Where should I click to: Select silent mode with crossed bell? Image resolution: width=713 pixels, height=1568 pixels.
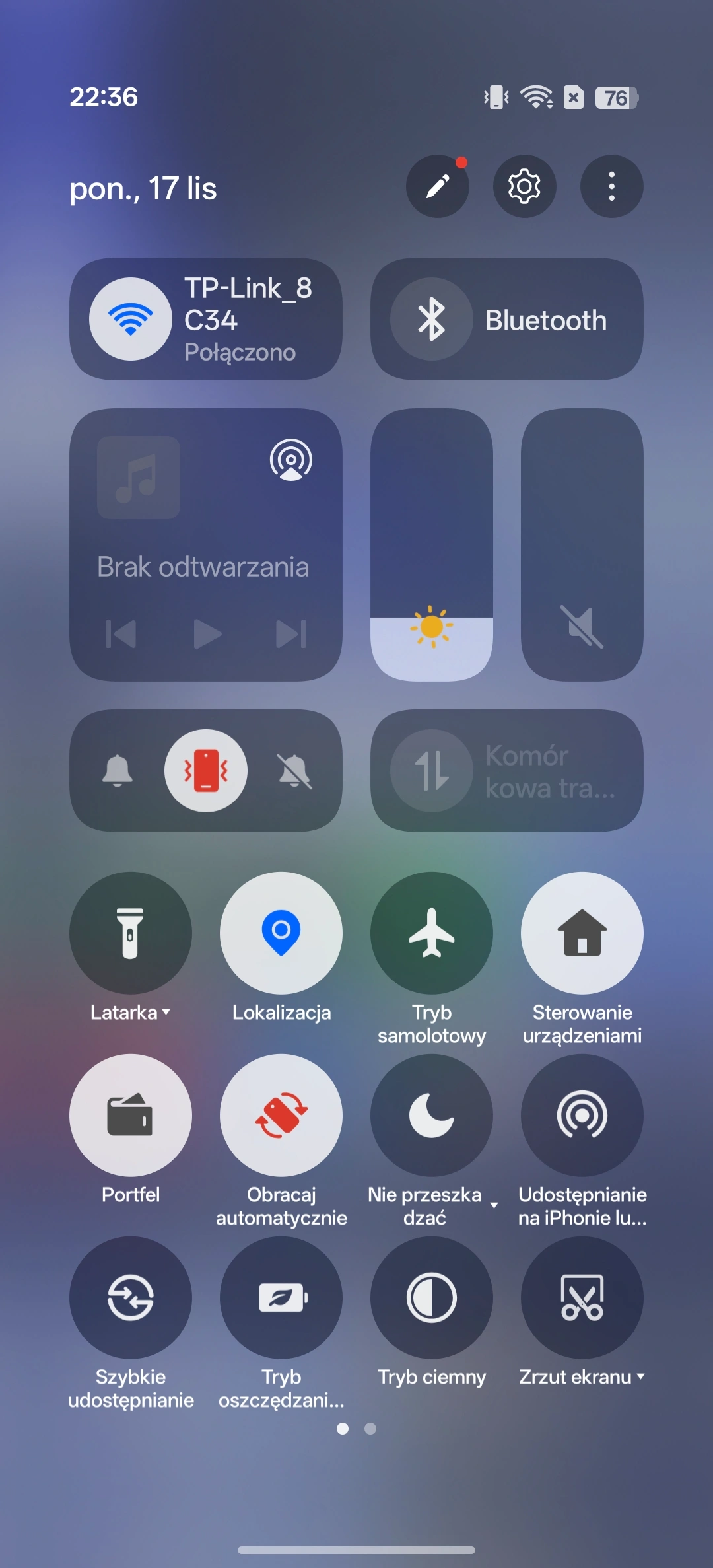point(294,771)
